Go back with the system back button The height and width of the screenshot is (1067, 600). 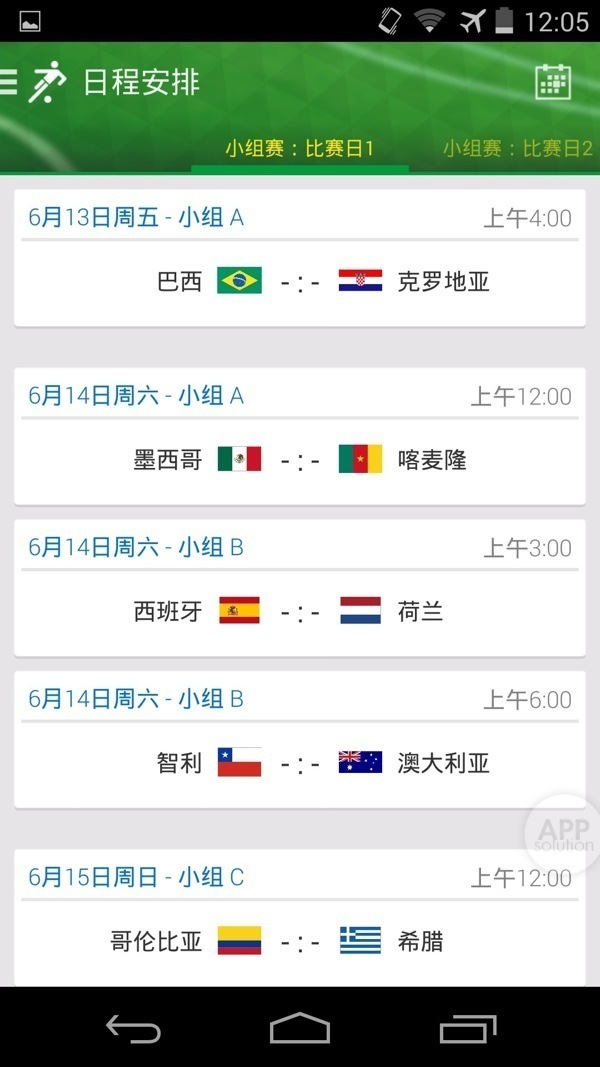133,1028
